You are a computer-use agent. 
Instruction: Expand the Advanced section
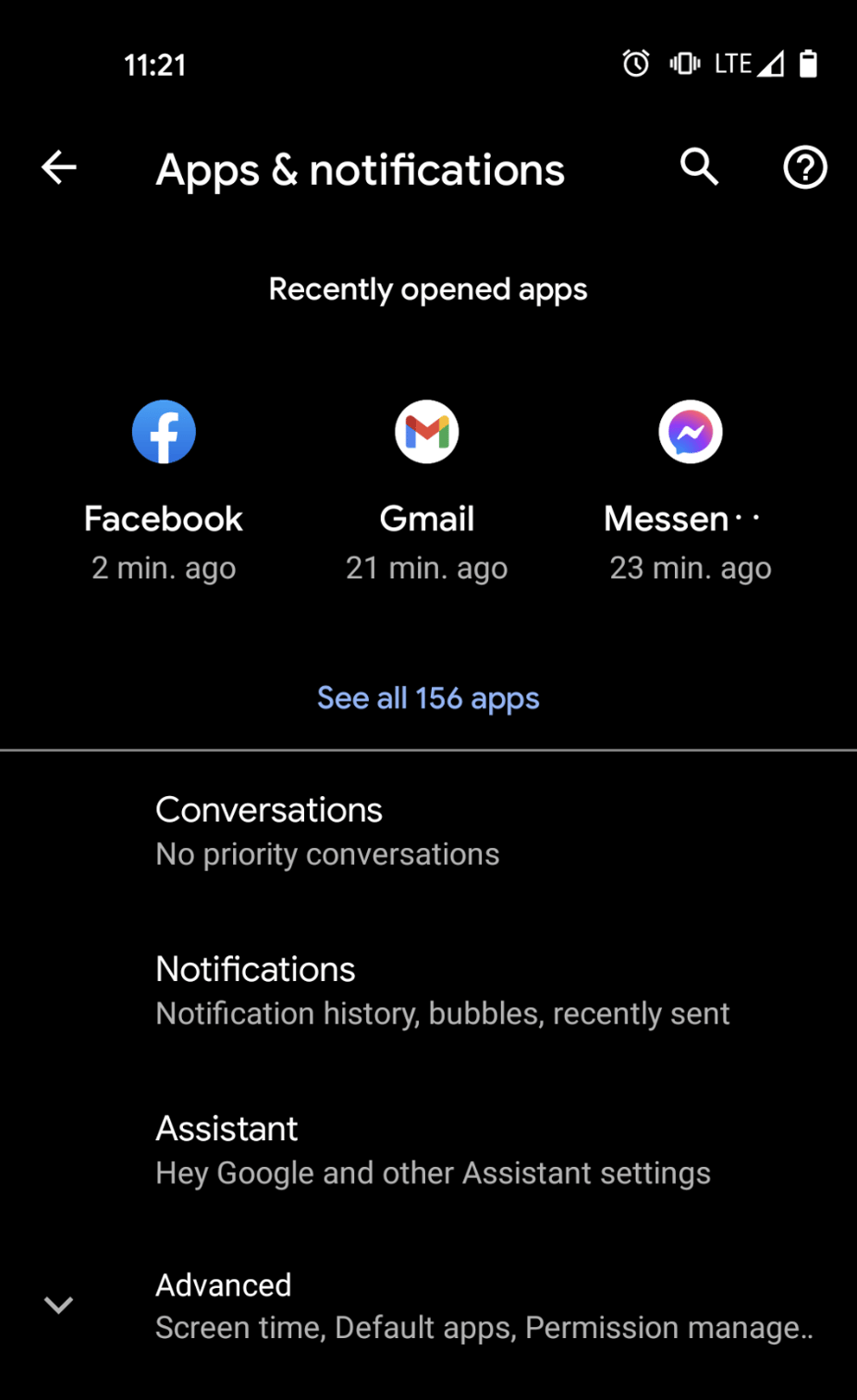[428, 1304]
